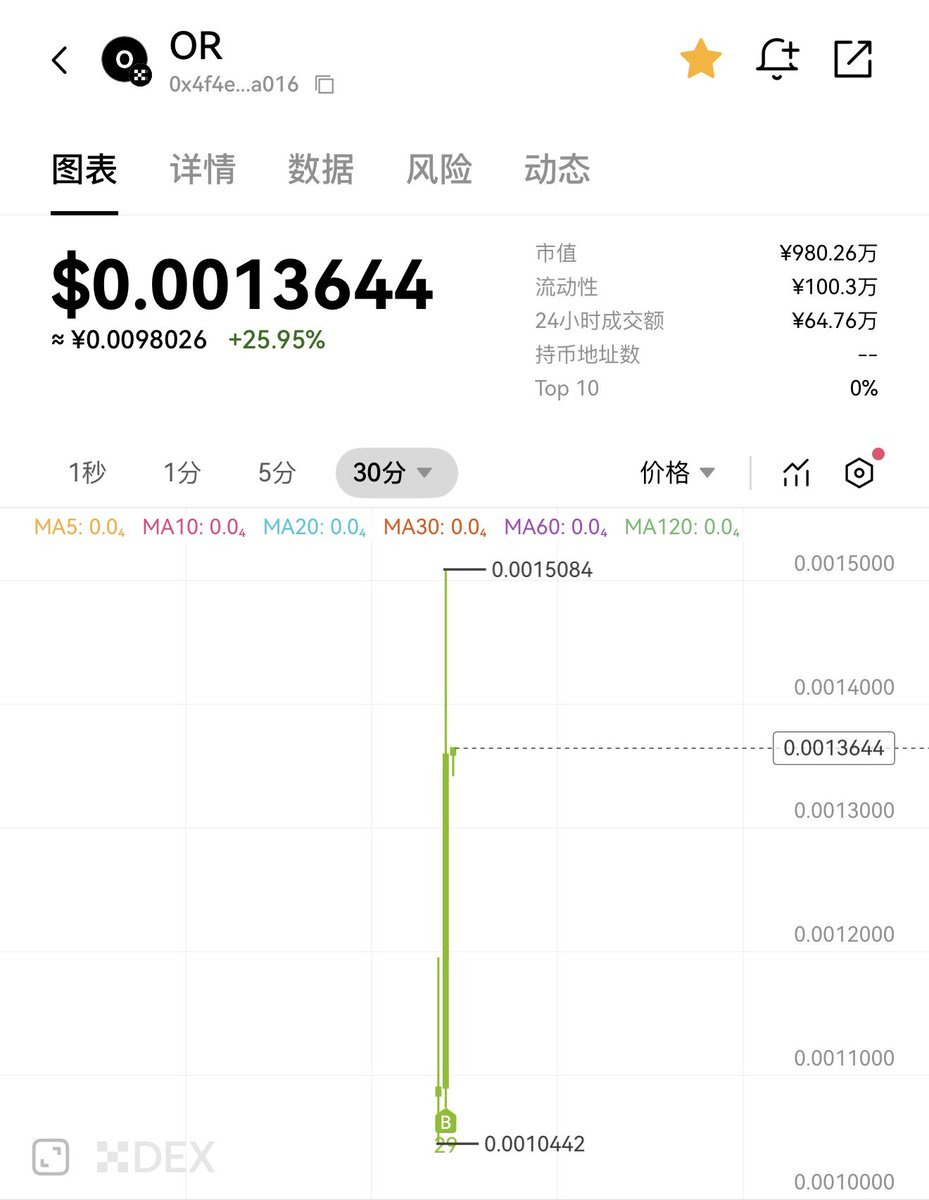Go back using the top-left arrow
This screenshot has height=1200, width=929.
[60, 61]
